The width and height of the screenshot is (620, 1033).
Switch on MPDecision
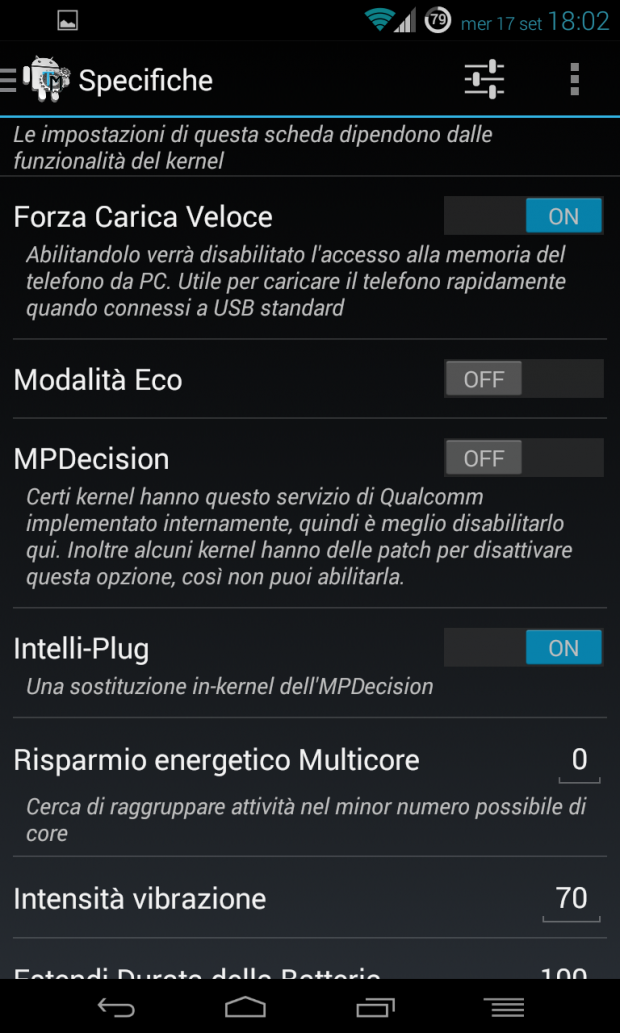pos(524,458)
